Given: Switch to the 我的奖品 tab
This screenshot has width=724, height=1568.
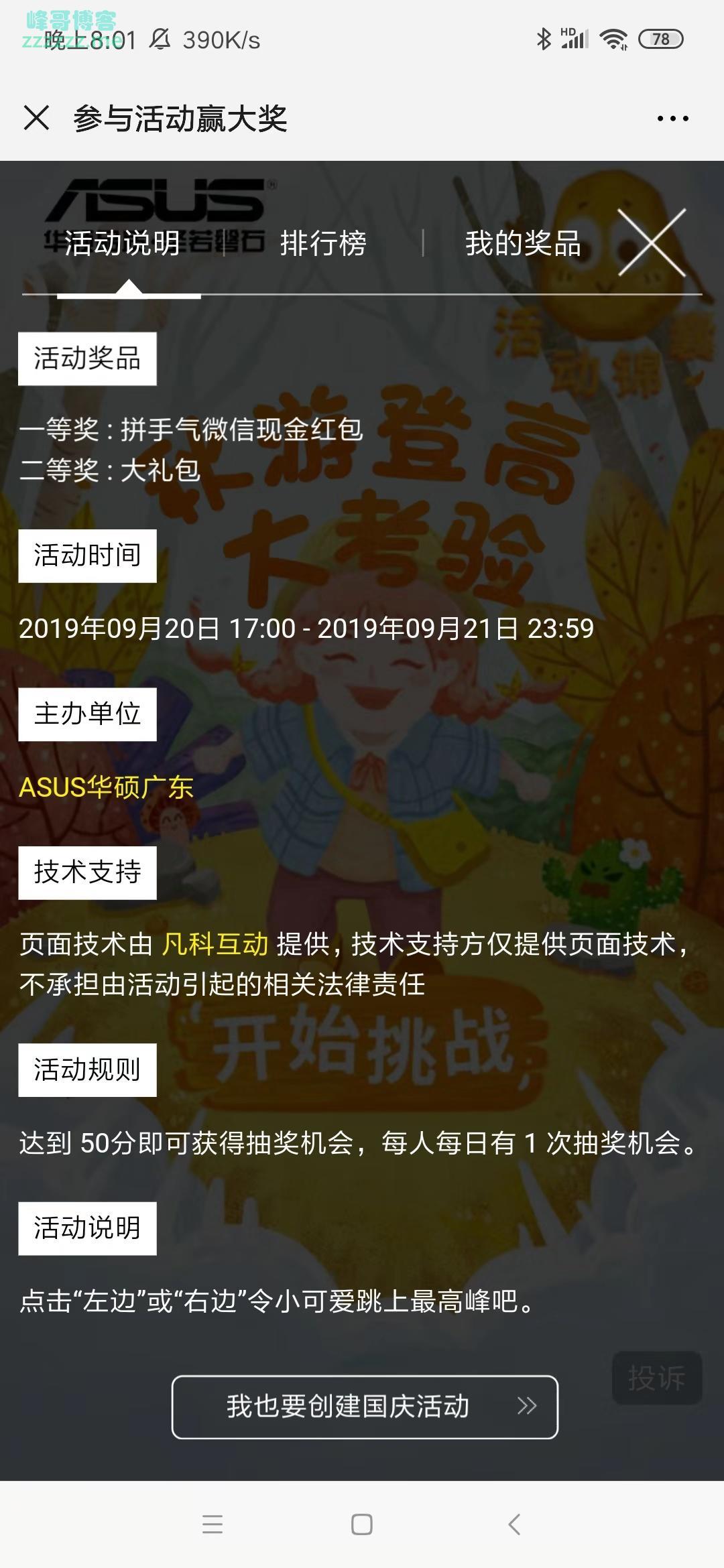Looking at the screenshot, I should pos(523,243).
